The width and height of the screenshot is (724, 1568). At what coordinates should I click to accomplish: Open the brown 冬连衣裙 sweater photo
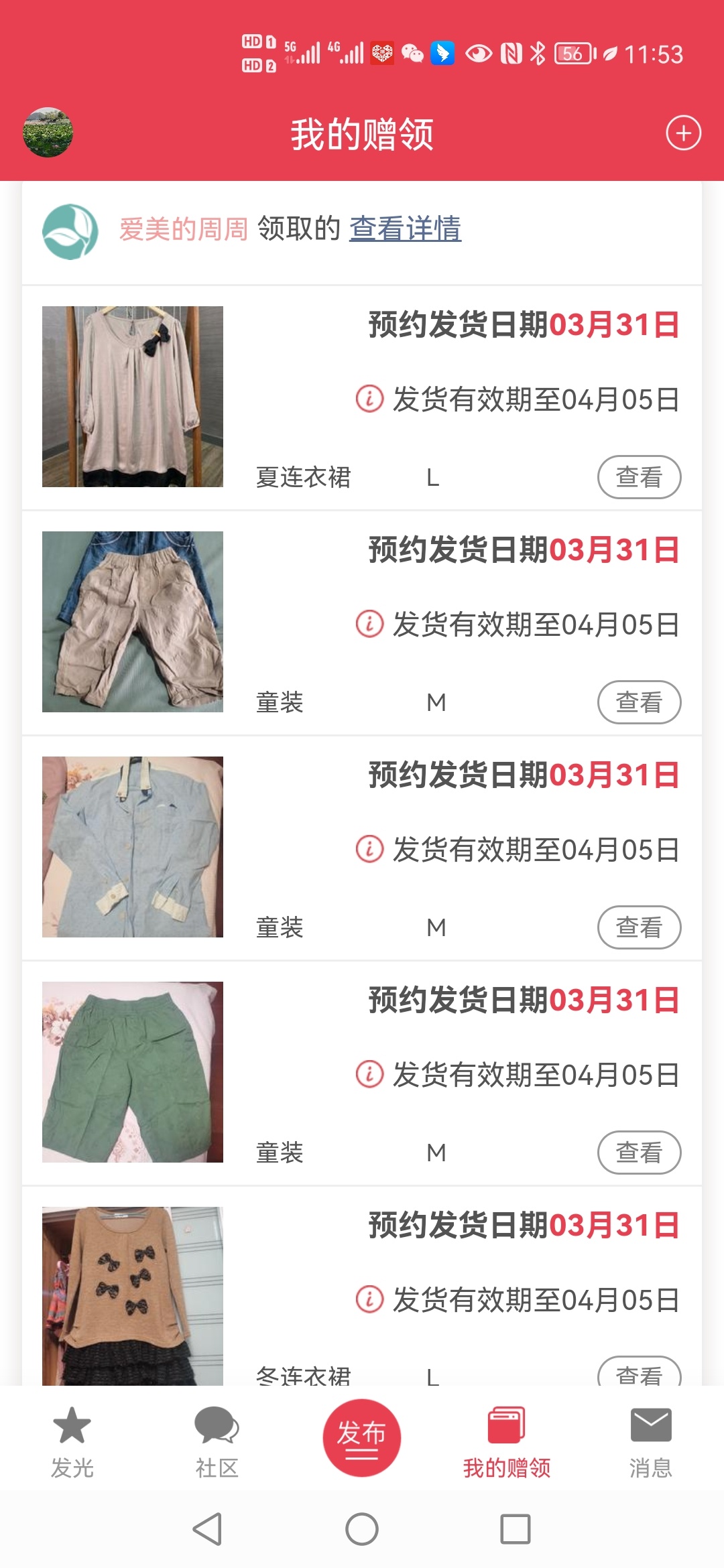click(133, 1296)
